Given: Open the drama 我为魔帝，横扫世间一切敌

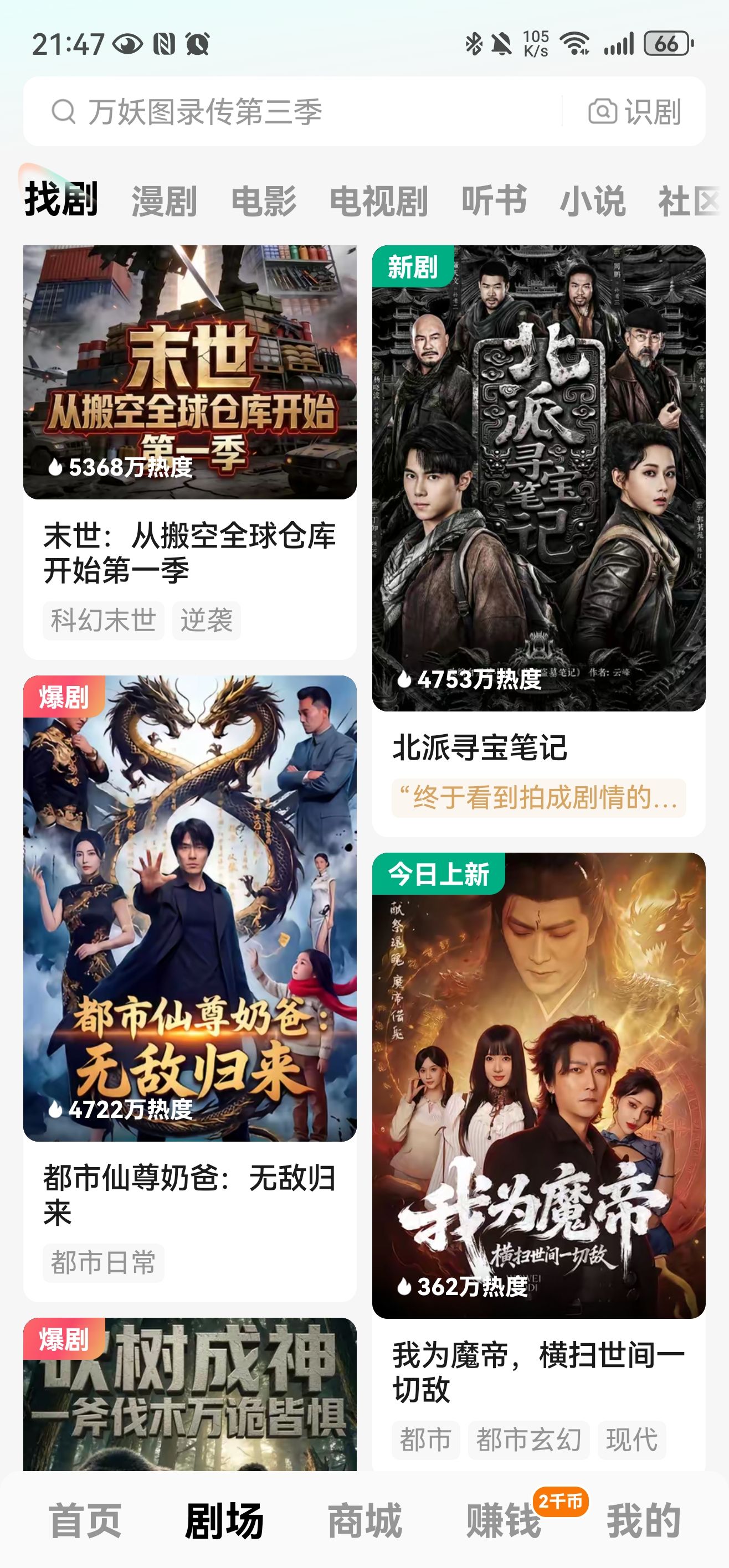Looking at the screenshot, I should click(538, 1085).
